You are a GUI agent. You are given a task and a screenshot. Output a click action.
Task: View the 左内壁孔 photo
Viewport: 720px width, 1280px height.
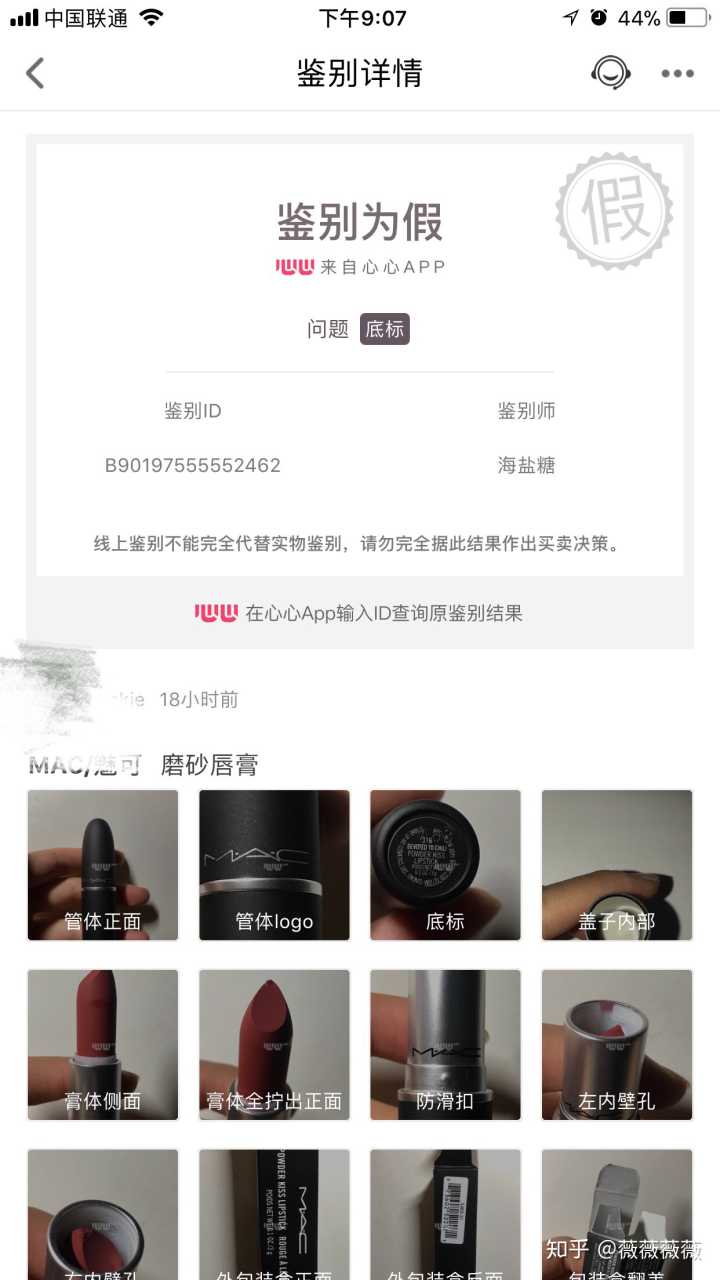click(x=617, y=1044)
